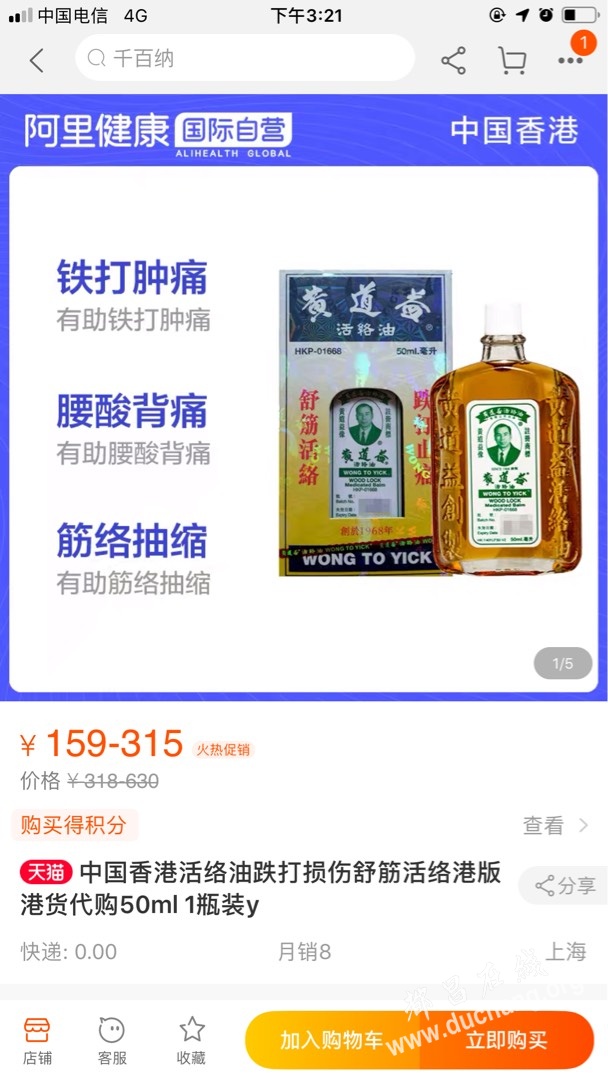
Task: Contact 客服 customer service
Action: click(112, 1040)
